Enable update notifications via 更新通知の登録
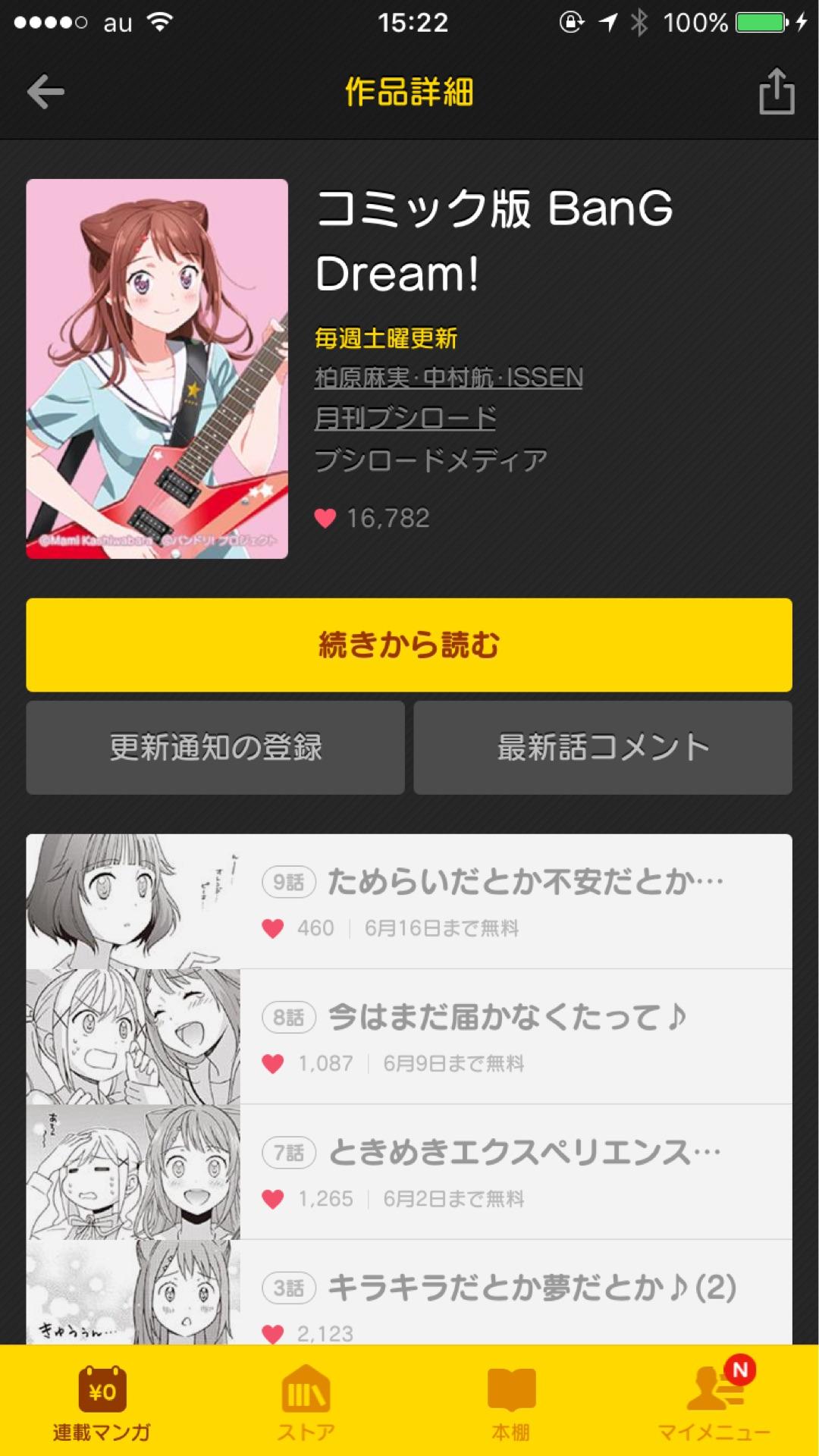Viewport: 819px width, 1456px height. pyautogui.click(x=215, y=748)
